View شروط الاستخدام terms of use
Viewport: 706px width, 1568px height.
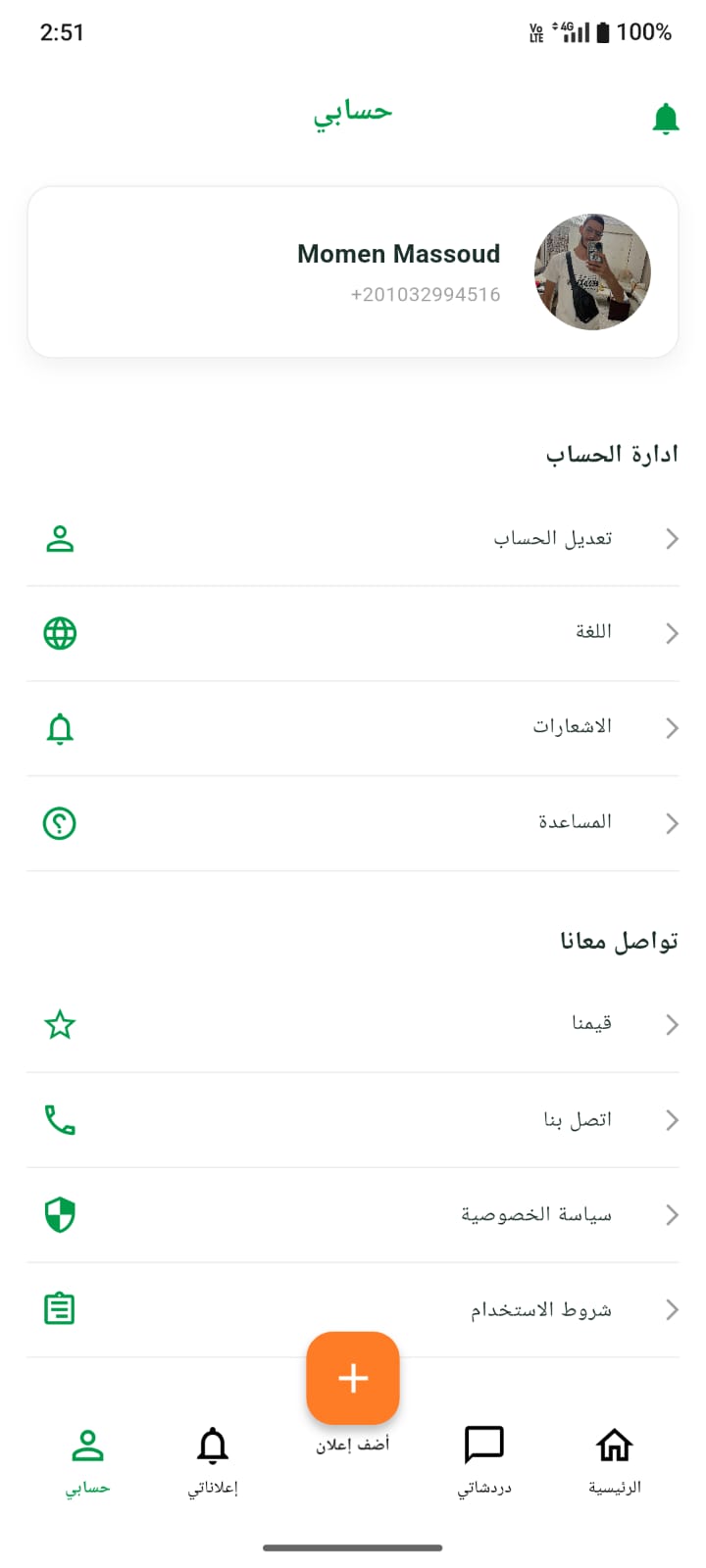click(x=353, y=1309)
